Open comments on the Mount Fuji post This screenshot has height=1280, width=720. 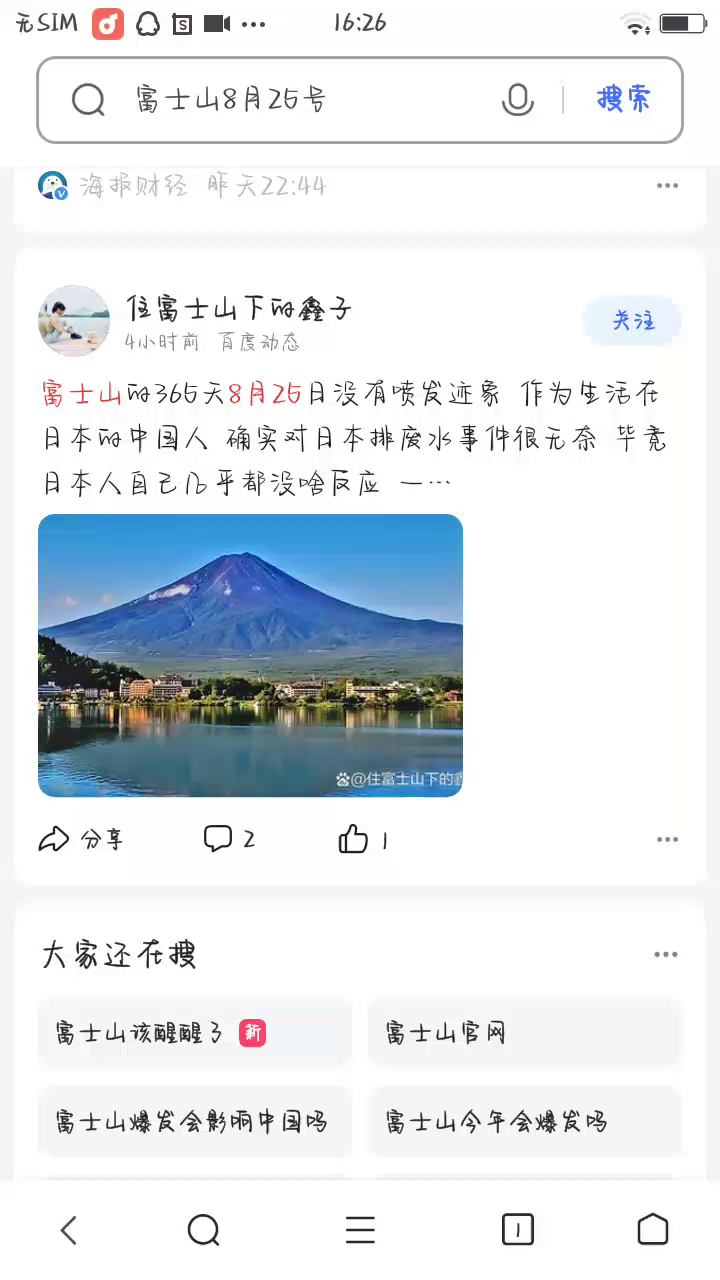[x=228, y=839]
